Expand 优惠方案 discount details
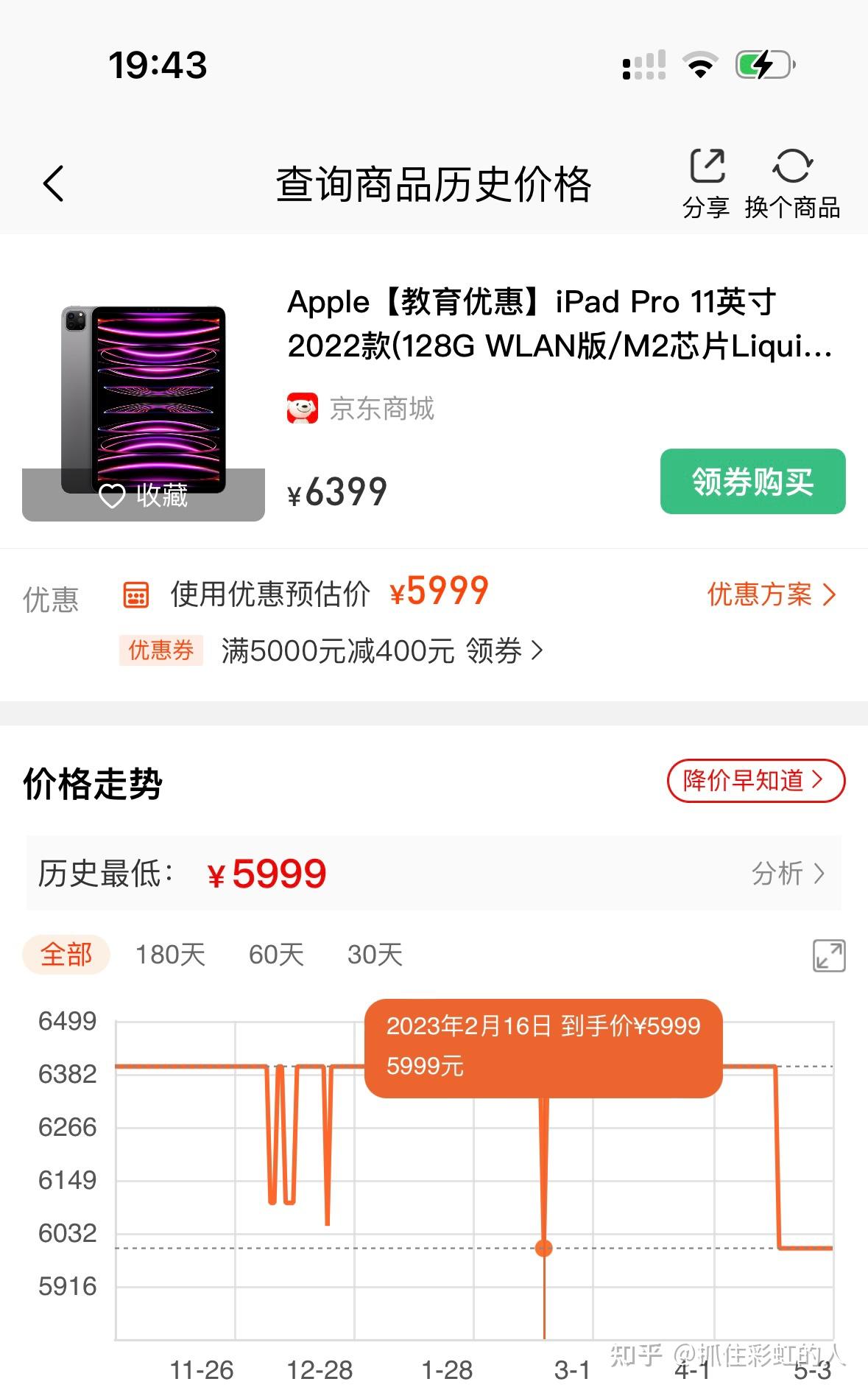 click(x=769, y=593)
